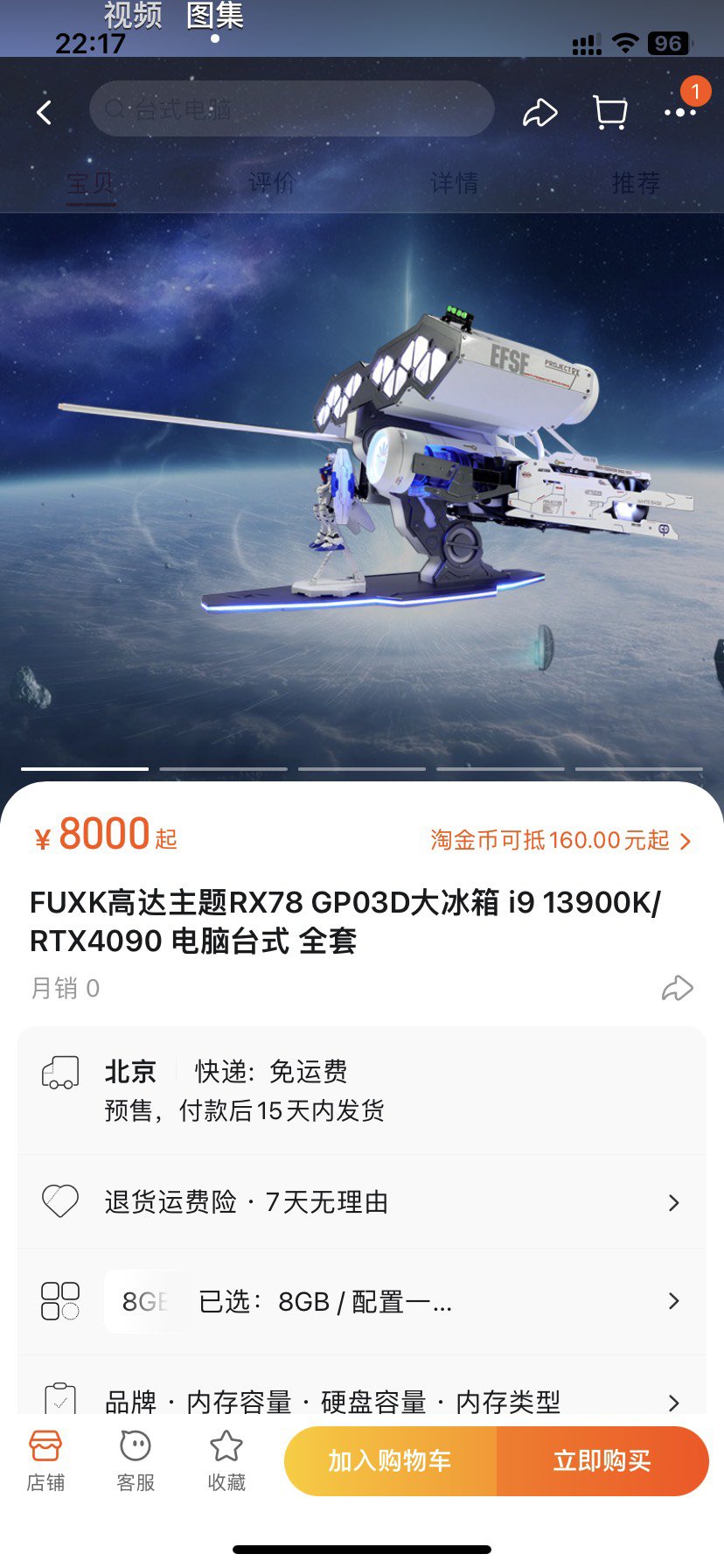
Task: Tap 加入购物车 to add to cart
Action: 390,1460
